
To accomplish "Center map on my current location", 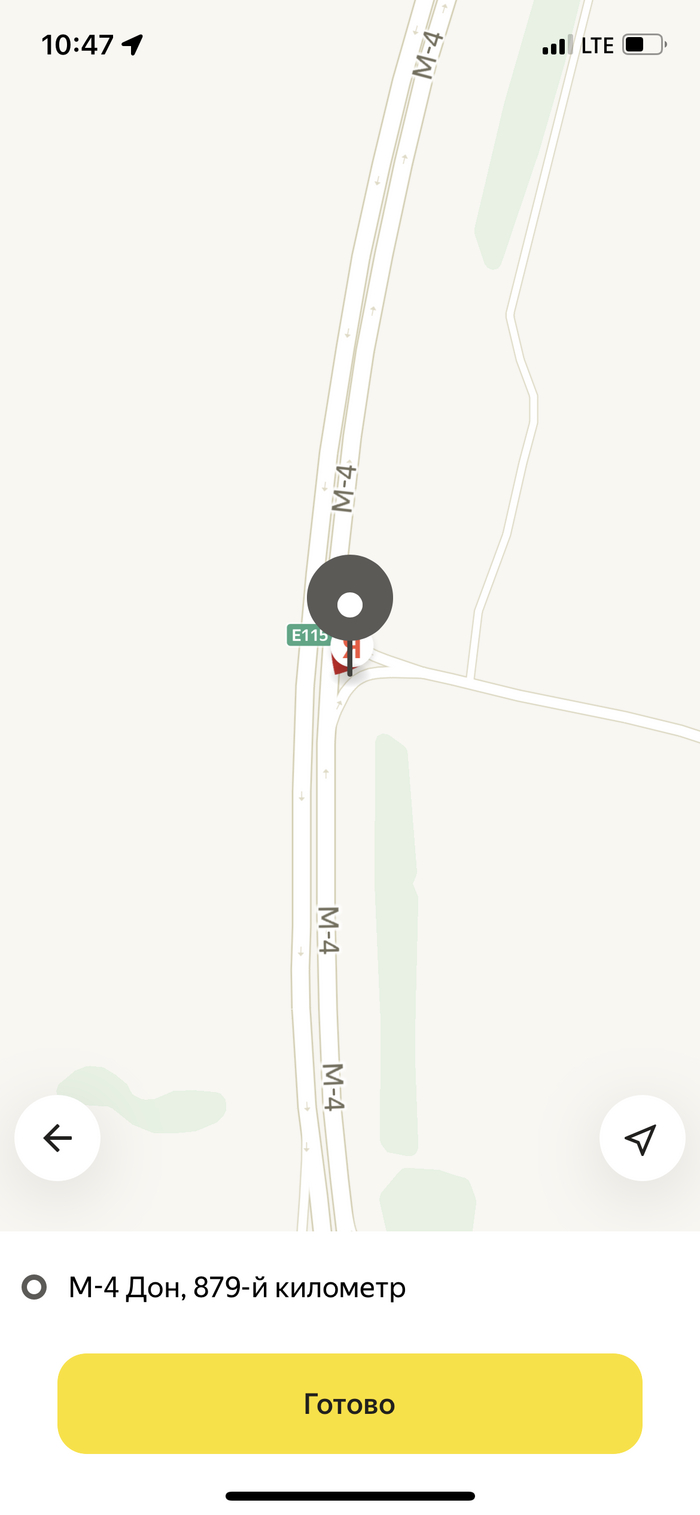I will (x=642, y=1138).
